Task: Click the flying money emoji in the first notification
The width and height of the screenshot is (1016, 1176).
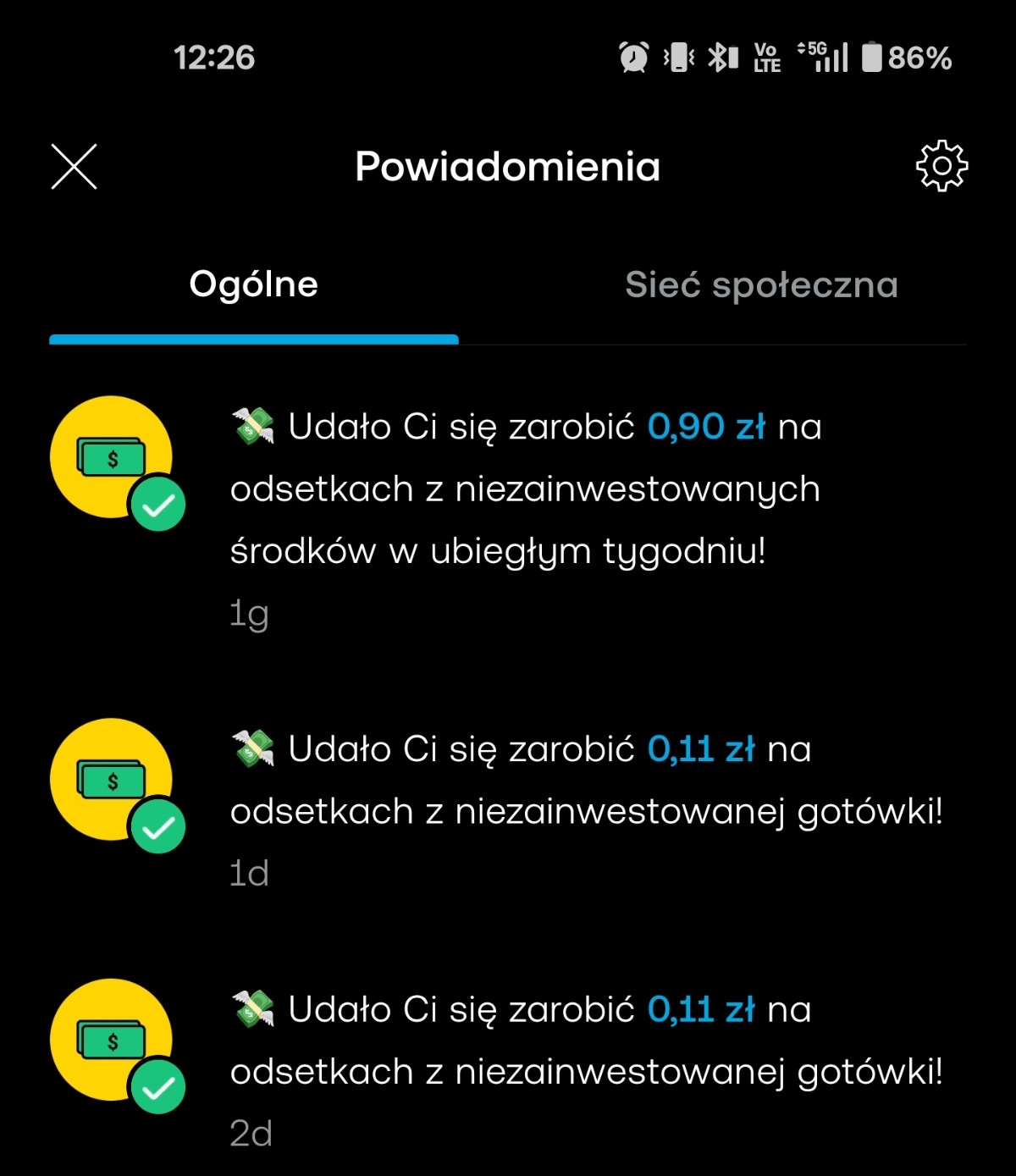Action: click(x=251, y=426)
